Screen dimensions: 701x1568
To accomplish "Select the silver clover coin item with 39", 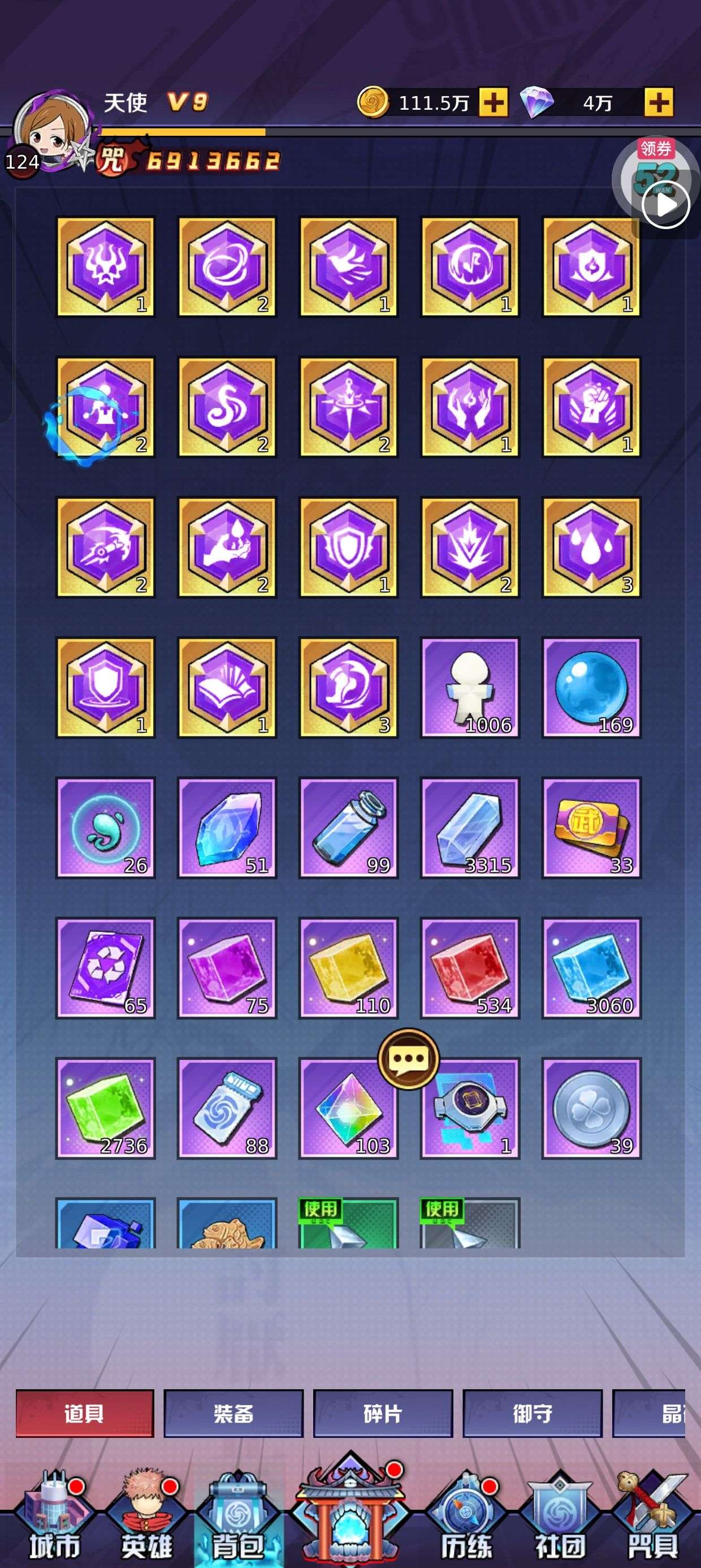I will coord(591,1108).
